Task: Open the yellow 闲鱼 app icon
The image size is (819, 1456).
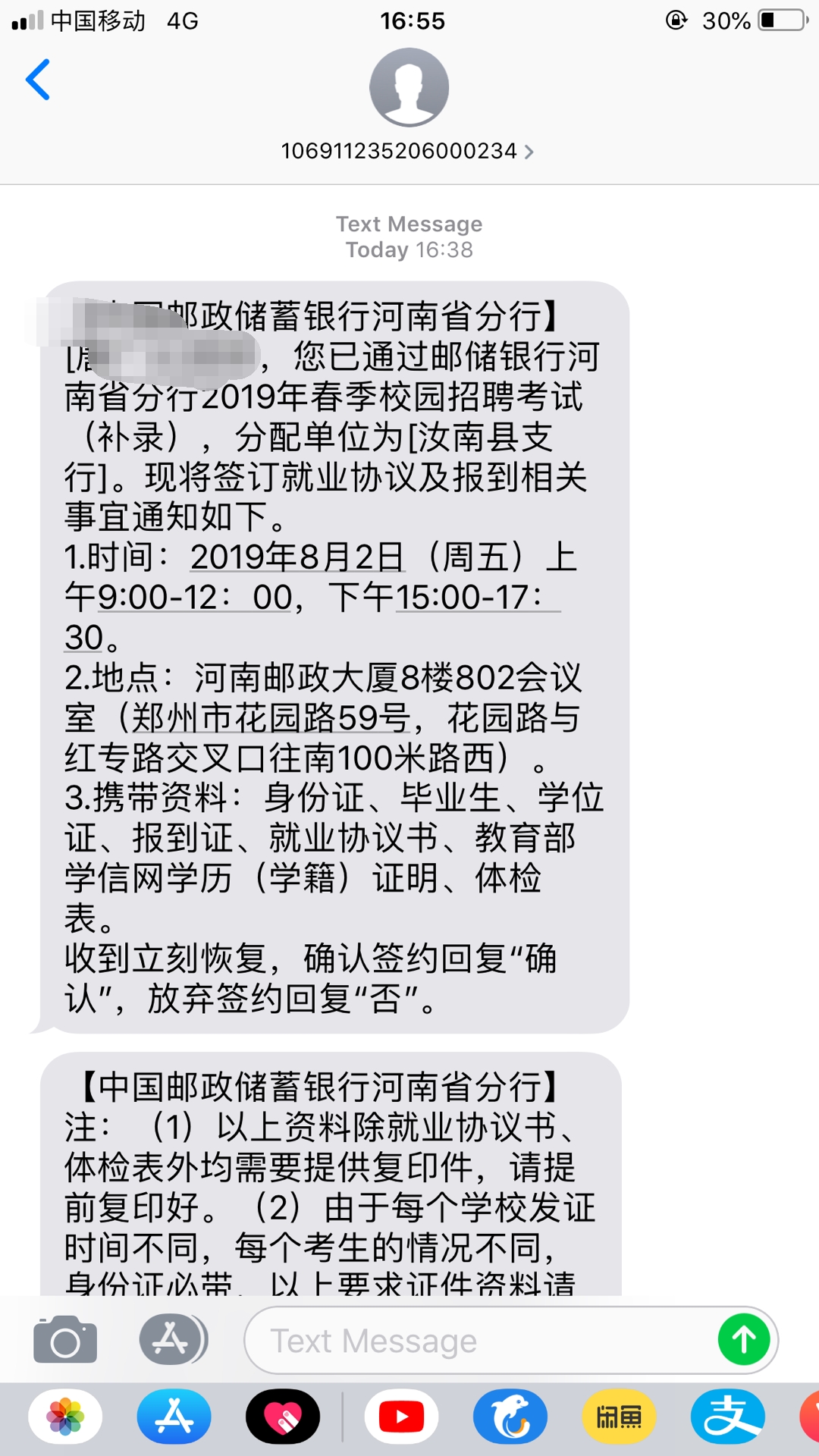Action: point(619,1417)
